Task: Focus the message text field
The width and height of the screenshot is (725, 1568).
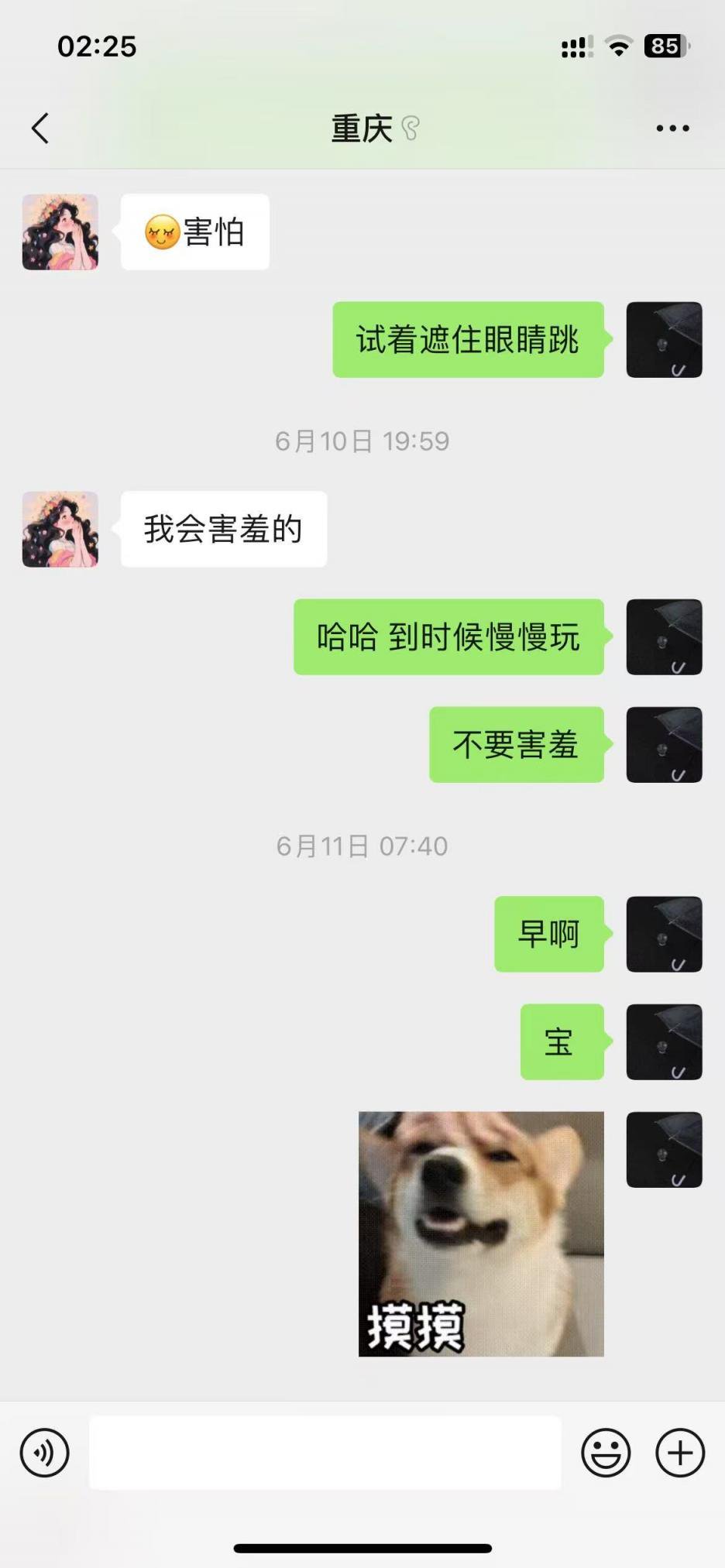Action: [x=325, y=1453]
